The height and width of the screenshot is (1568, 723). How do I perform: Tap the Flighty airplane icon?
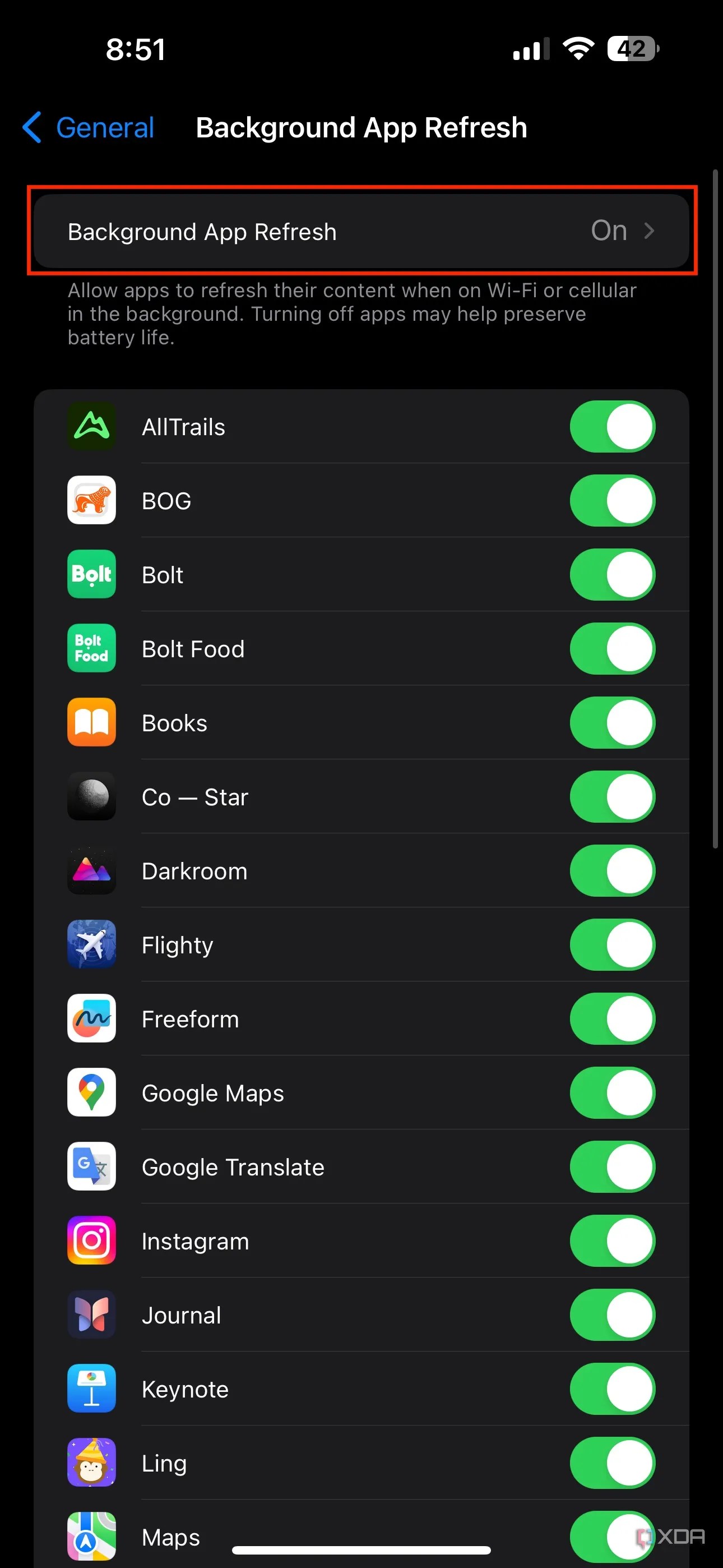[x=91, y=945]
